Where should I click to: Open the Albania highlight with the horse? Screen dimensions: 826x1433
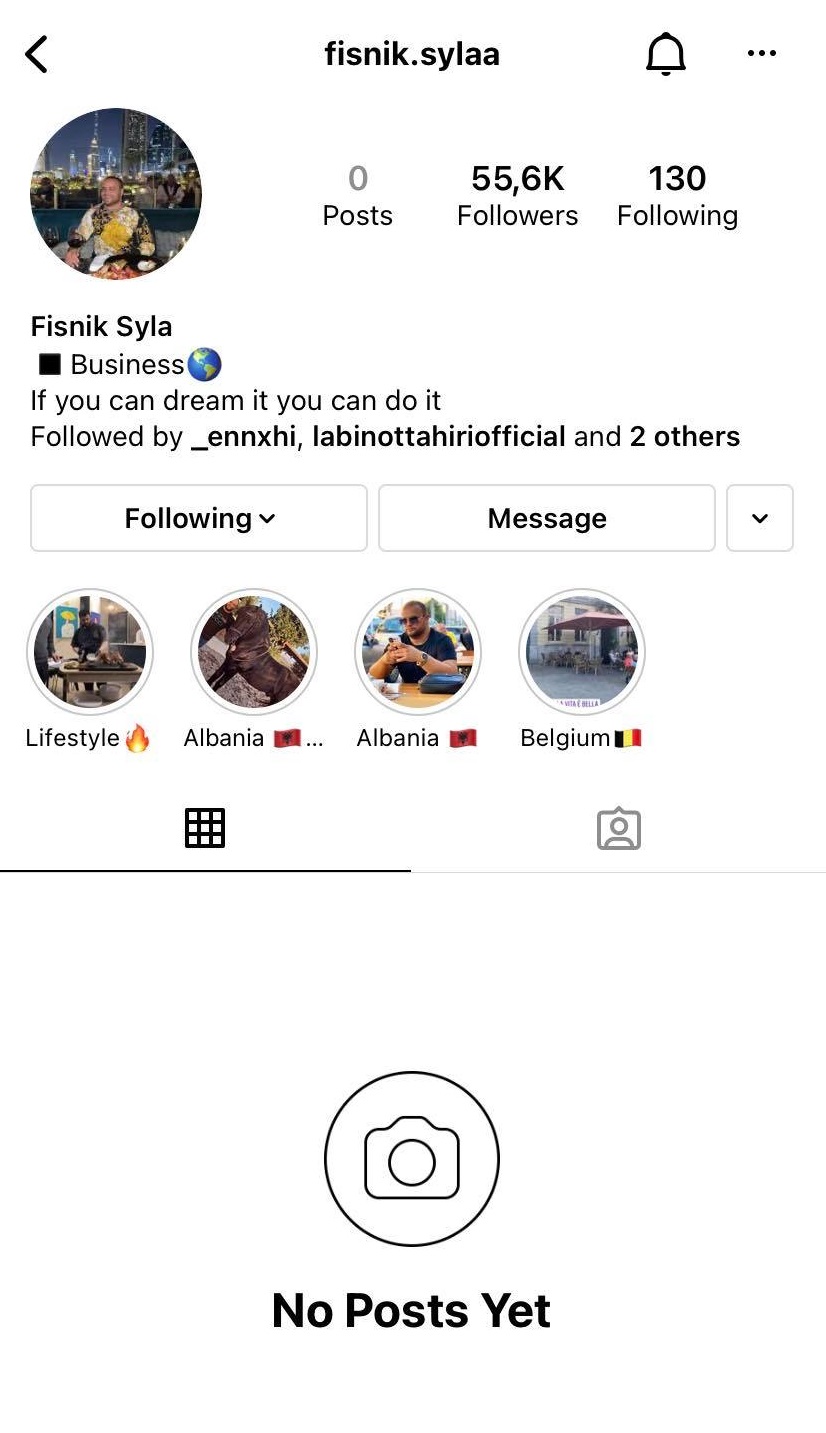(x=254, y=652)
